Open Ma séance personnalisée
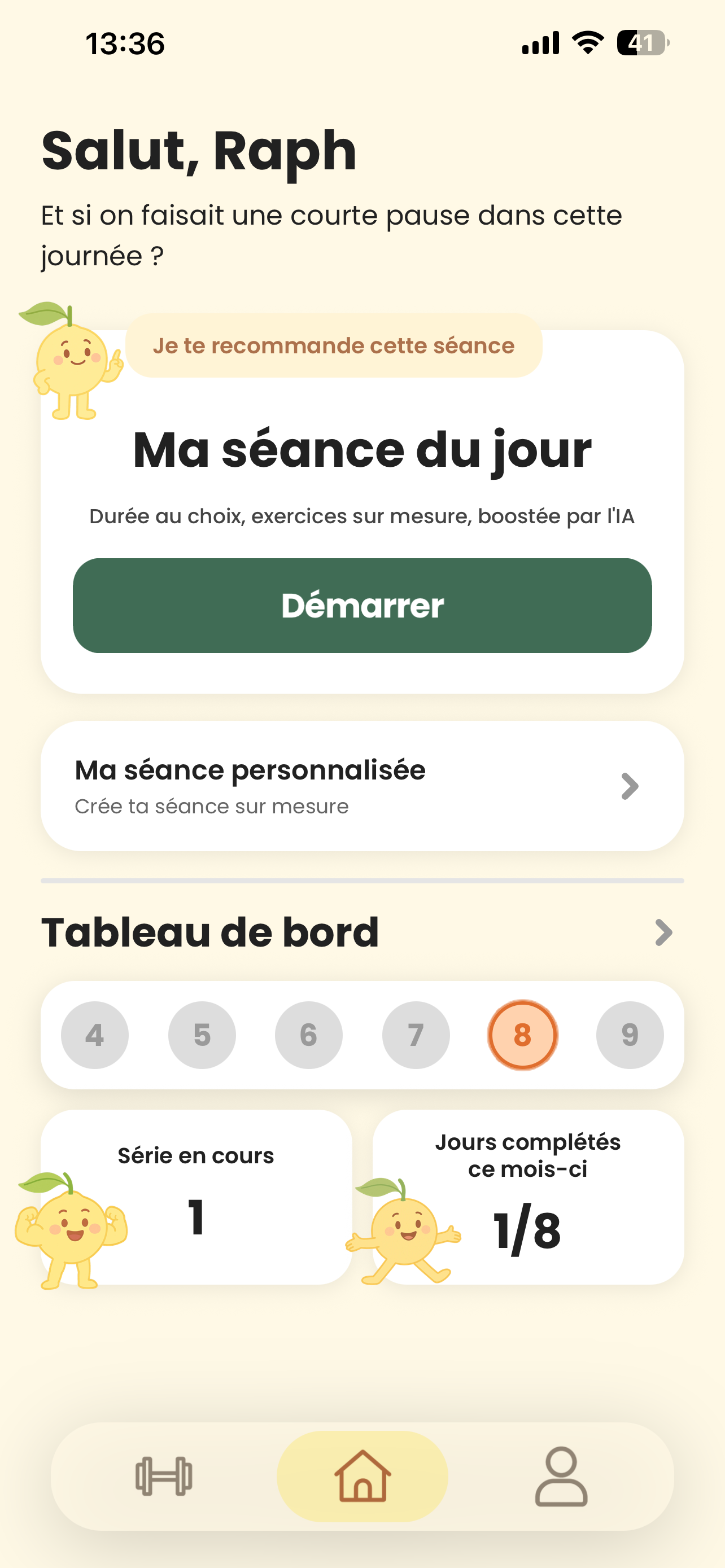 click(362, 786)
